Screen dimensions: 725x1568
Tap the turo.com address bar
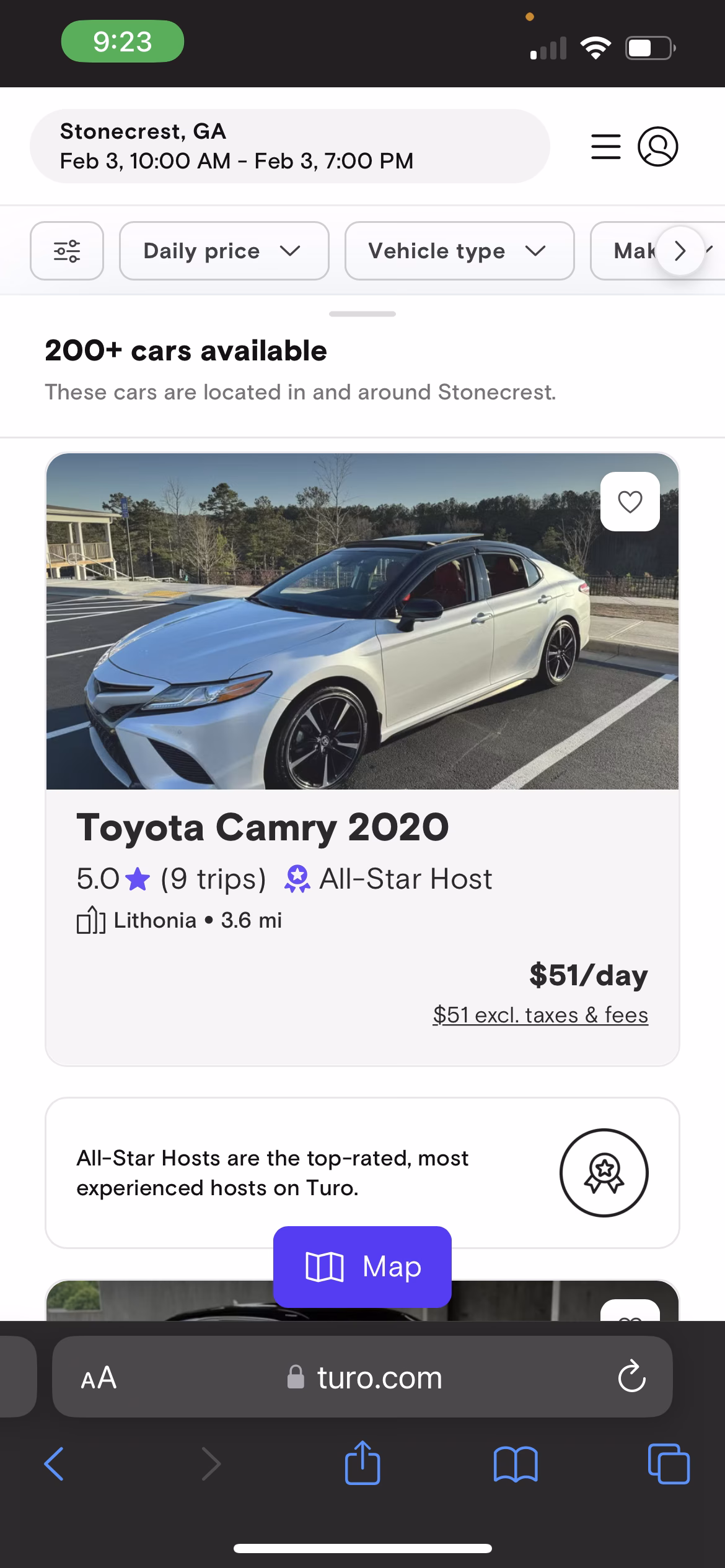pos(366,1378)
